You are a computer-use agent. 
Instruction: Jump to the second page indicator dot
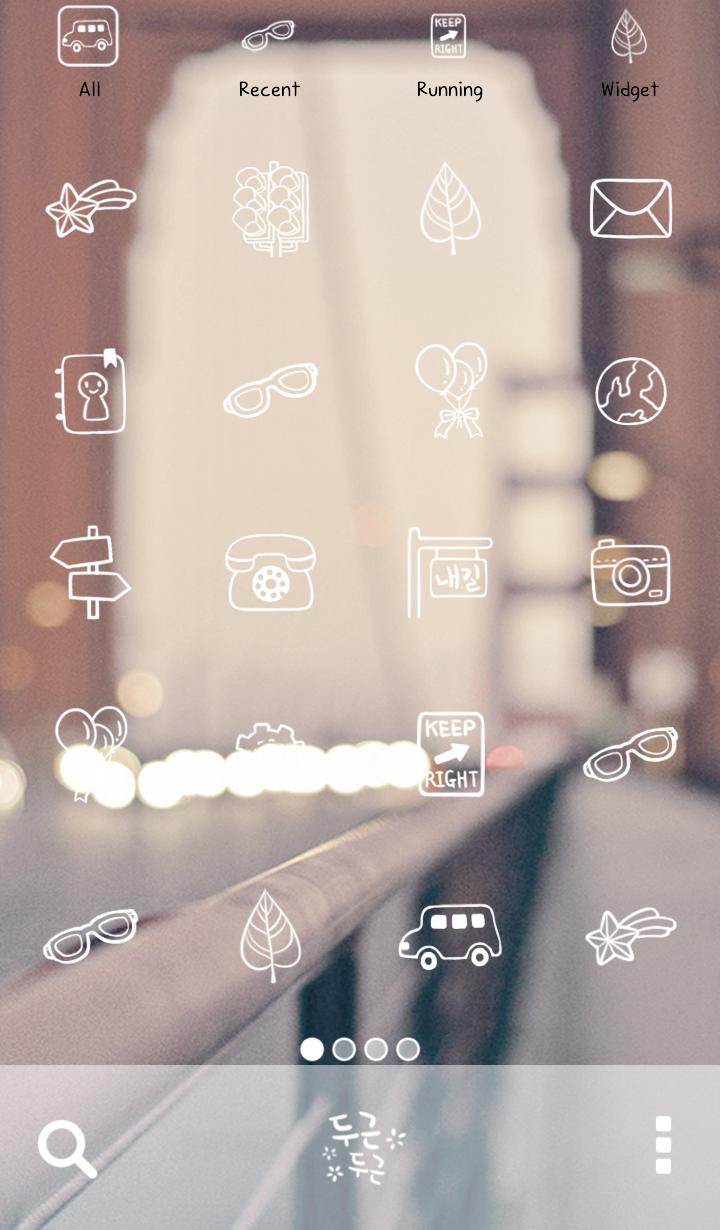344,1049
